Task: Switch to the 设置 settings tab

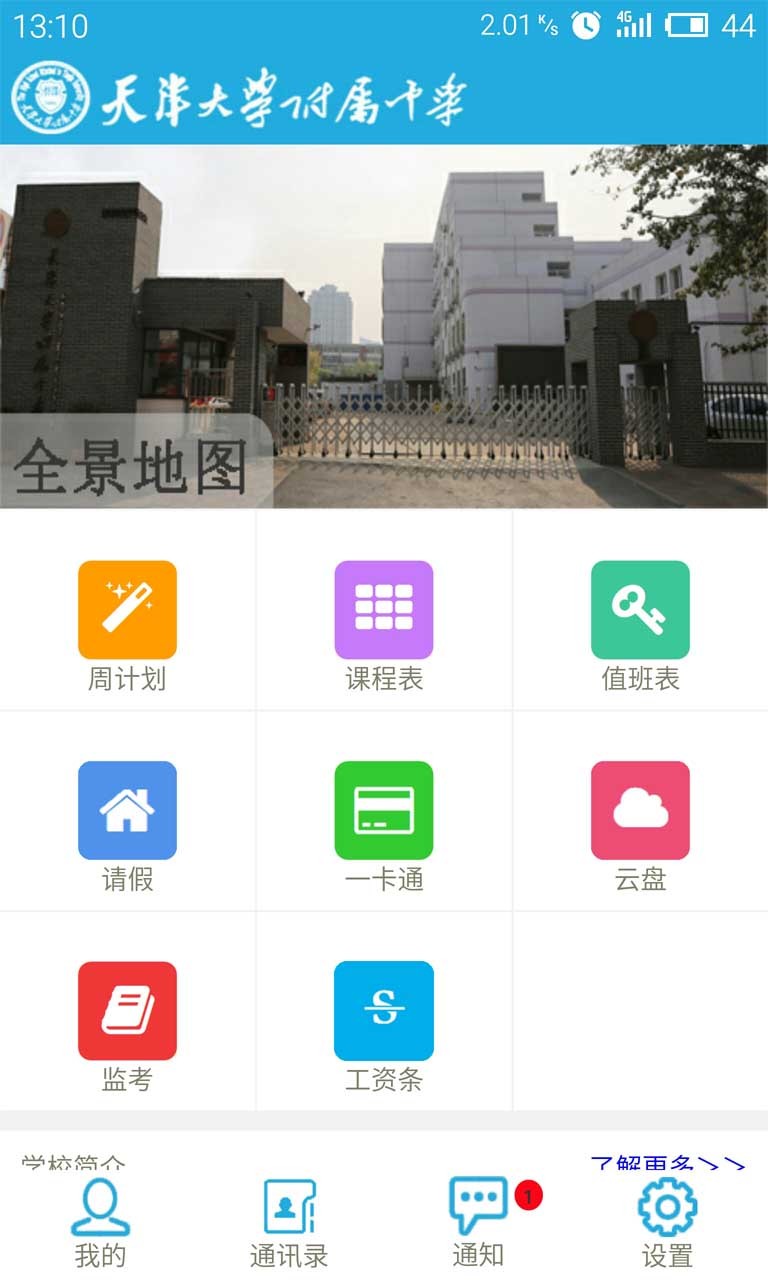Action: click(667, 1222)
